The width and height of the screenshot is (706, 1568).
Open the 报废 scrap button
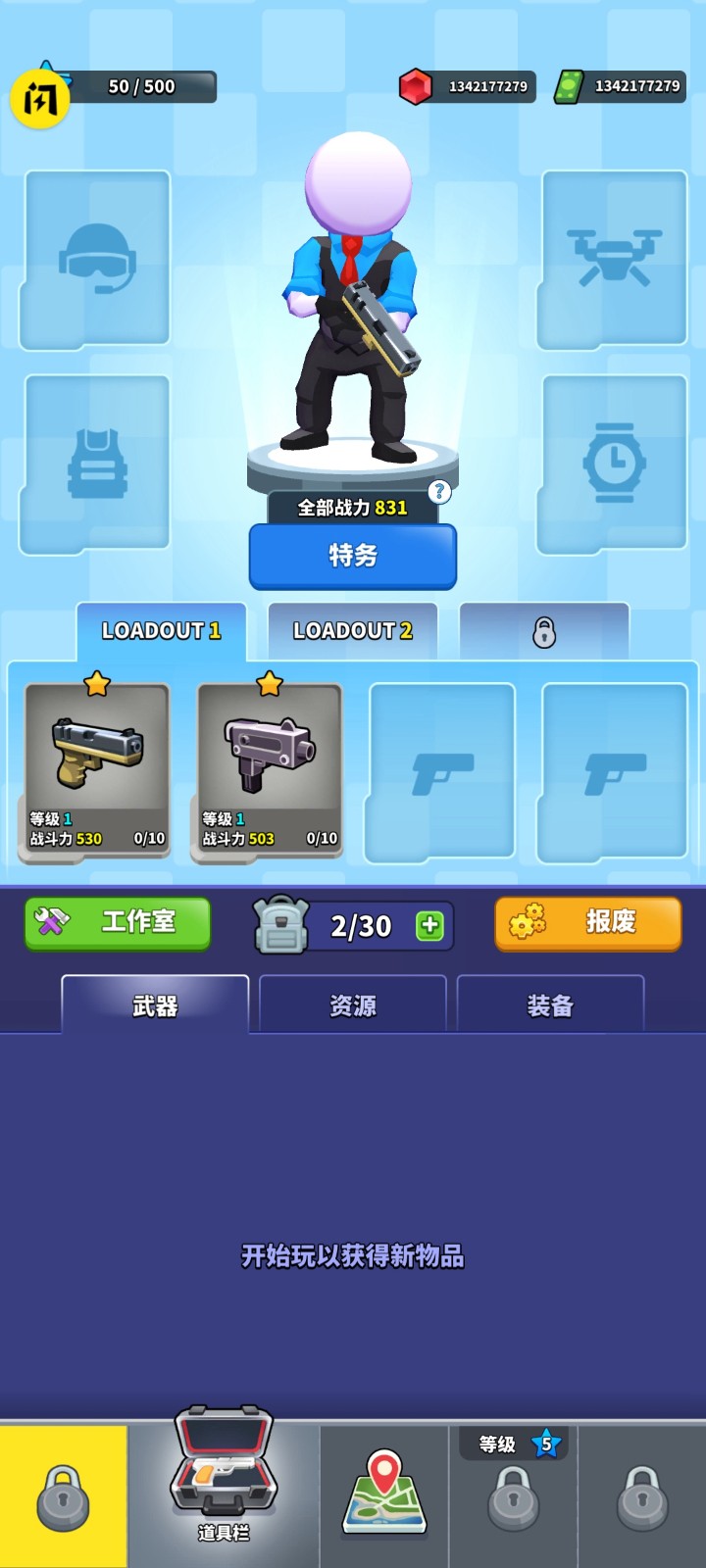click(x=587, y=922)
